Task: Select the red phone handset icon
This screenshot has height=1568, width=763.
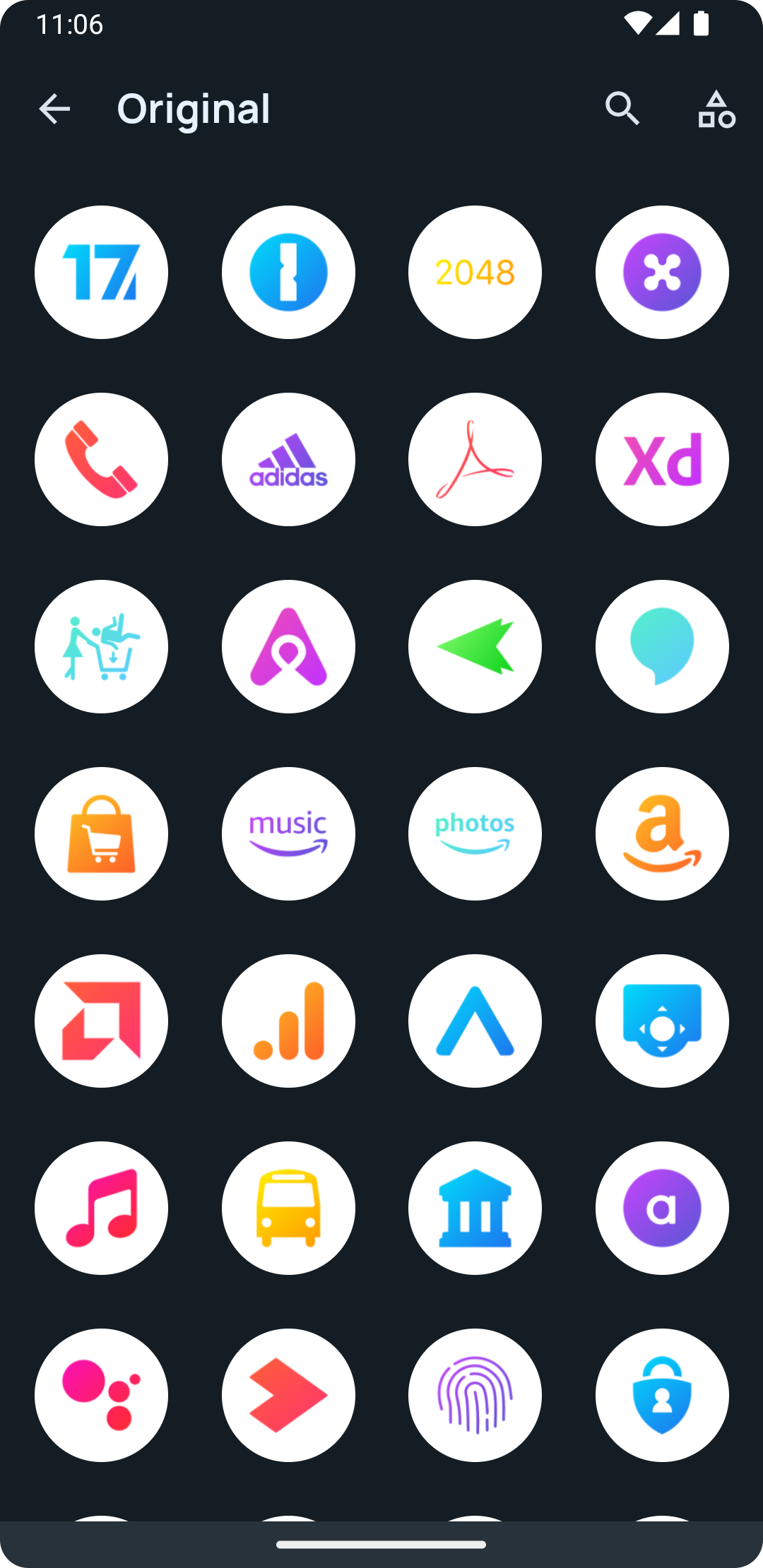Action: pyautogui.click(x=101, y=460)
